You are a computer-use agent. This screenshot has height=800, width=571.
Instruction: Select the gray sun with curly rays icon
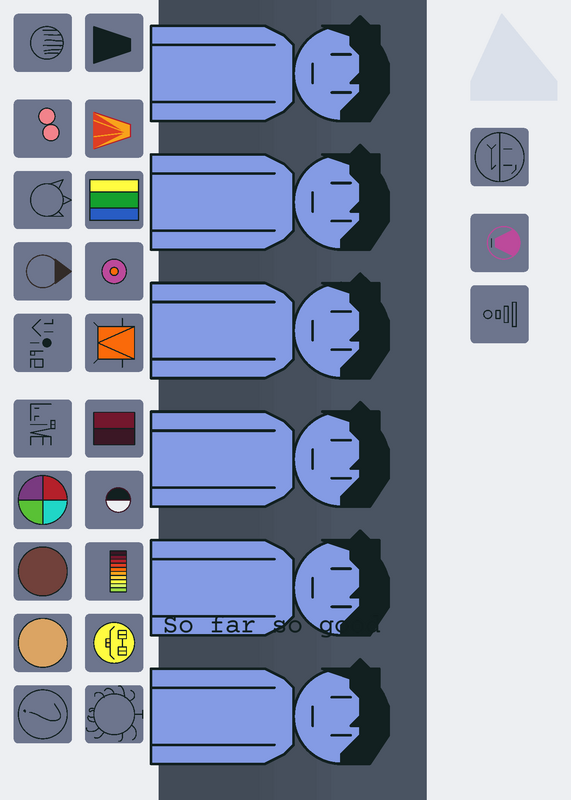tap(114, 714)
